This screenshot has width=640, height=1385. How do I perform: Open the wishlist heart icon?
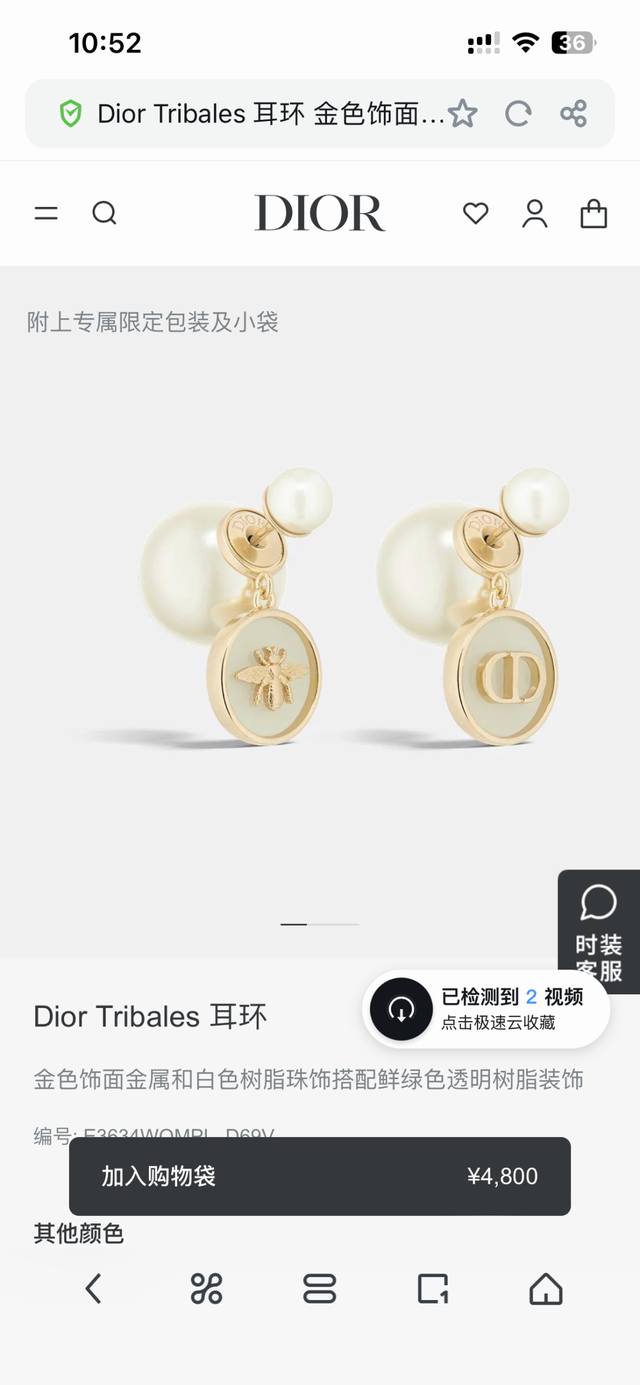(475, 213)
